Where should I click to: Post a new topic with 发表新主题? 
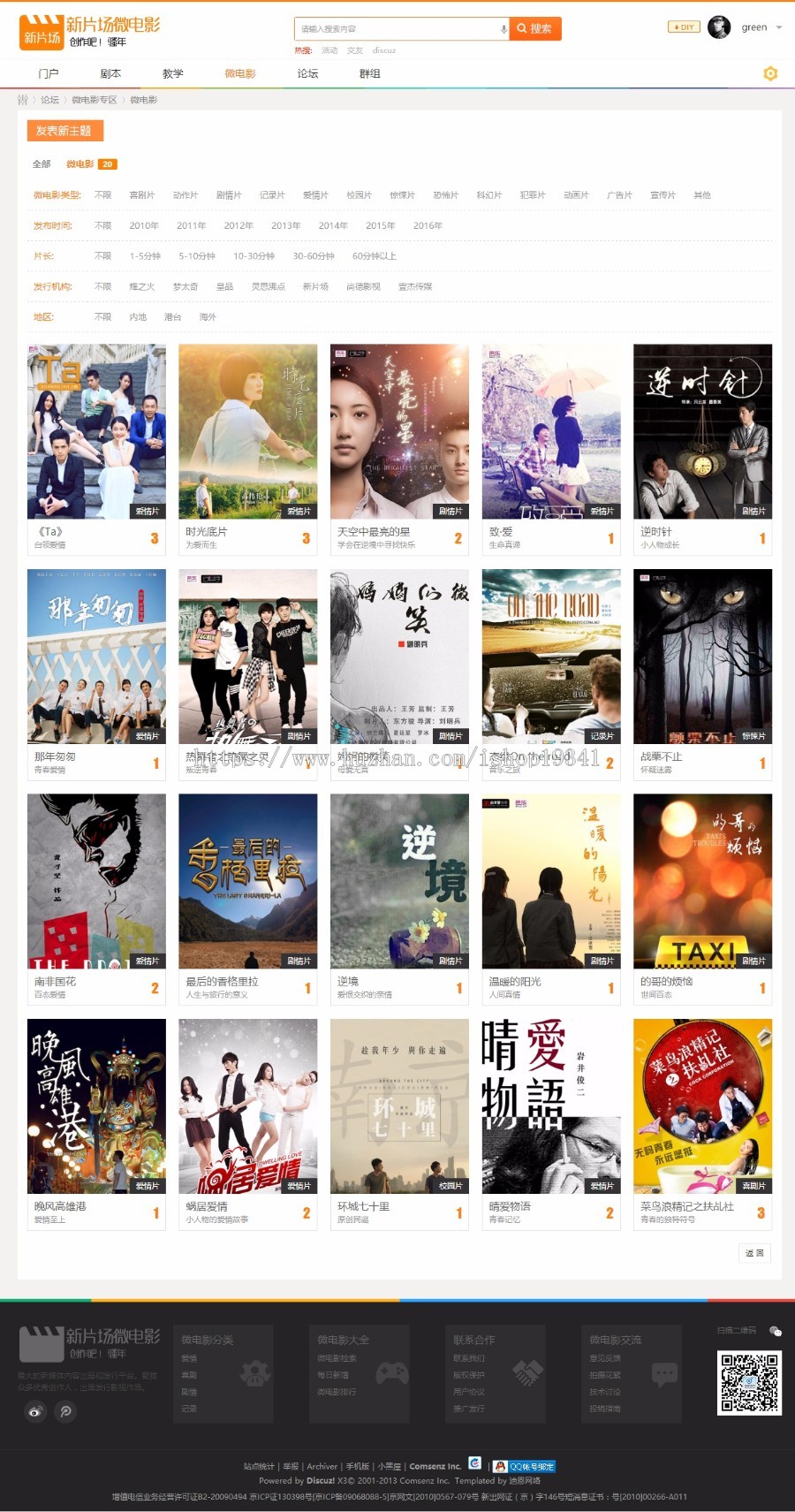pos(64,131)
